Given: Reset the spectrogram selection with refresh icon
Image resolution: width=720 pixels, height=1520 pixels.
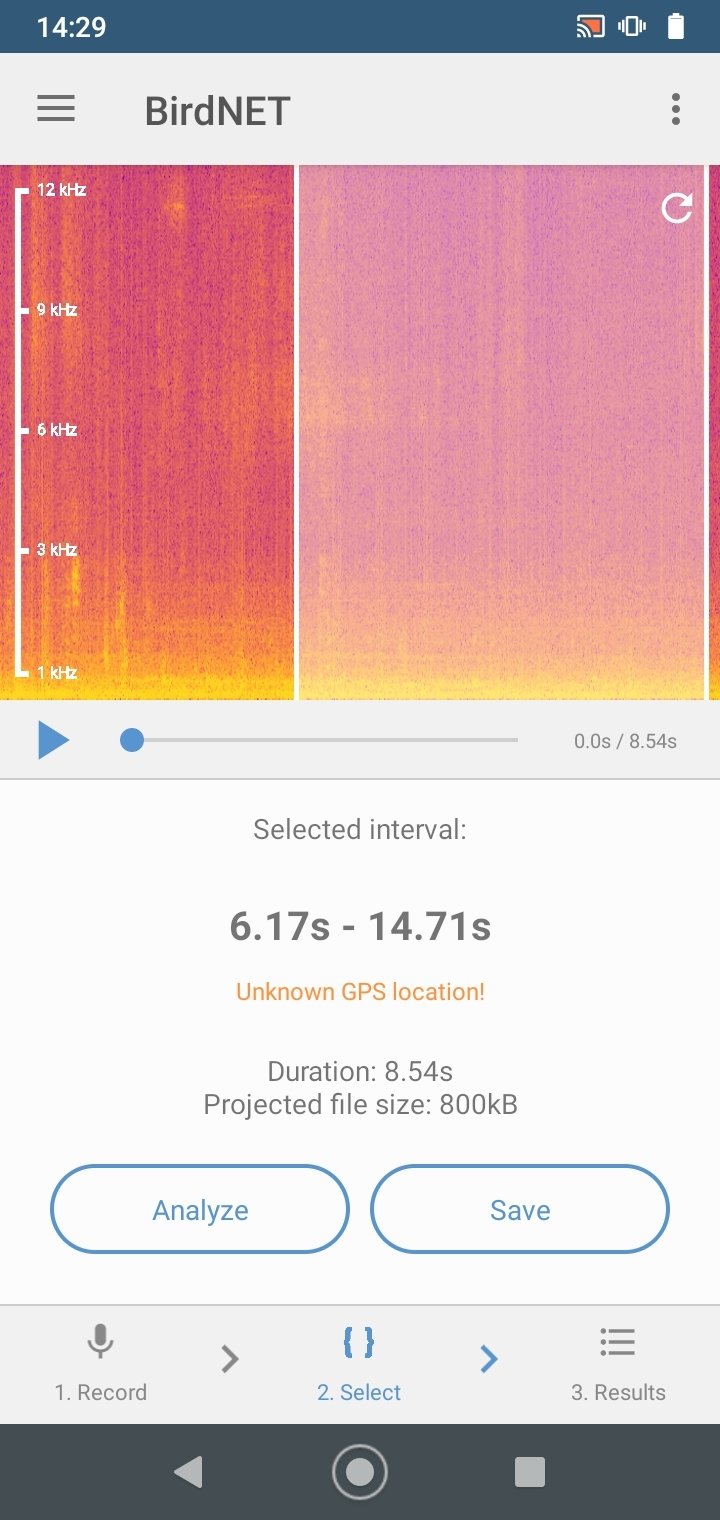Looking at the screenshot, I should tap(677, 208).
